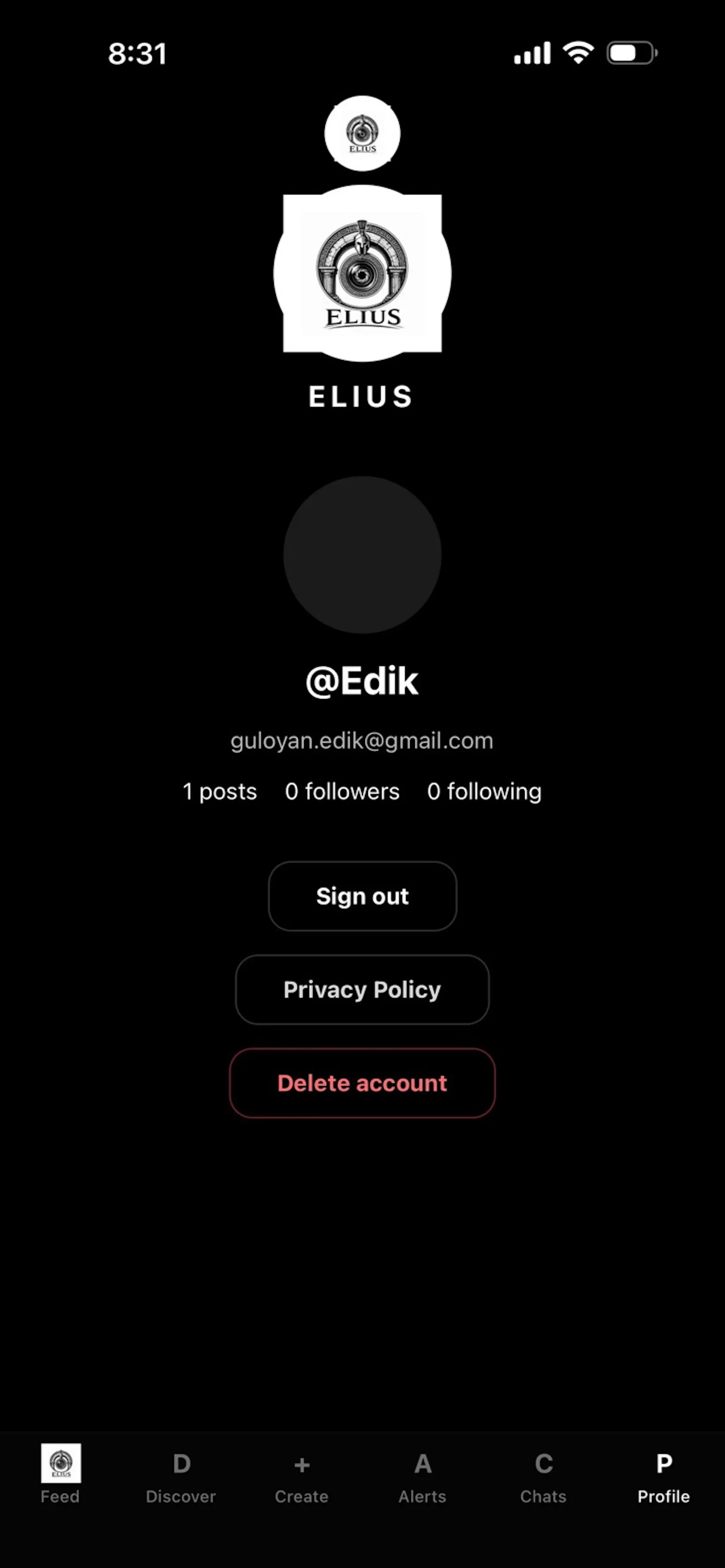725x1568 pixels.
Task: Select Delete account
Action: click(362, 1083)
